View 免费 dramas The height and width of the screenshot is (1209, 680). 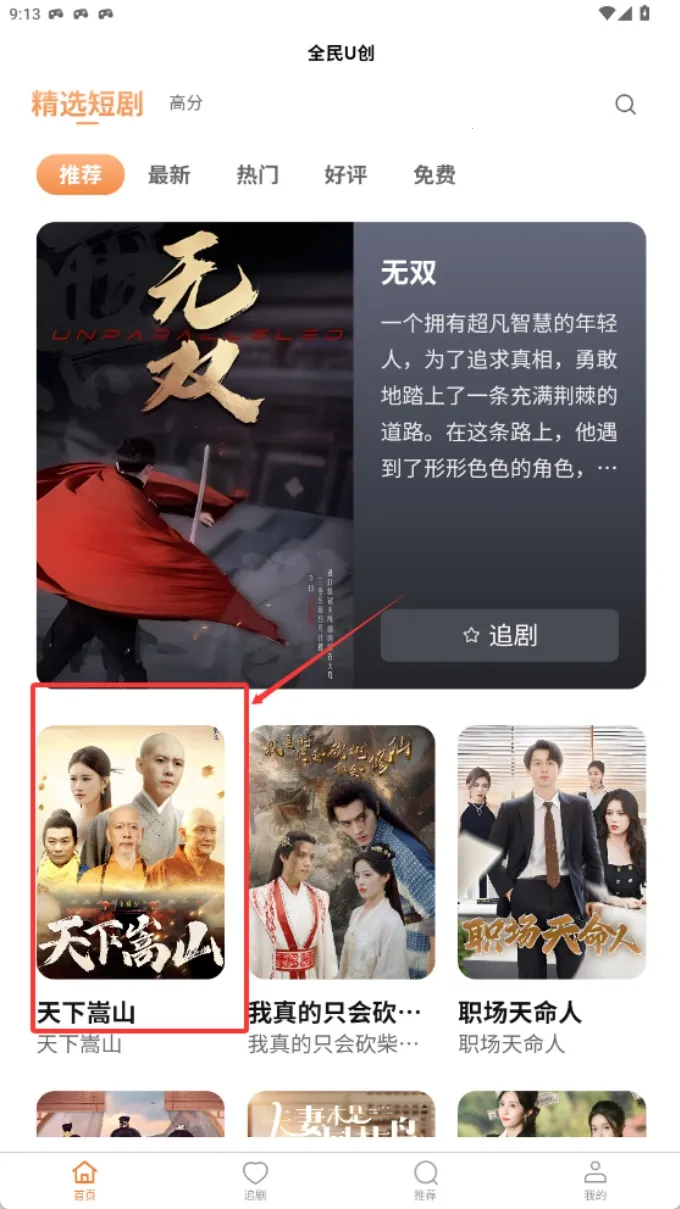[x=434, y=175]
